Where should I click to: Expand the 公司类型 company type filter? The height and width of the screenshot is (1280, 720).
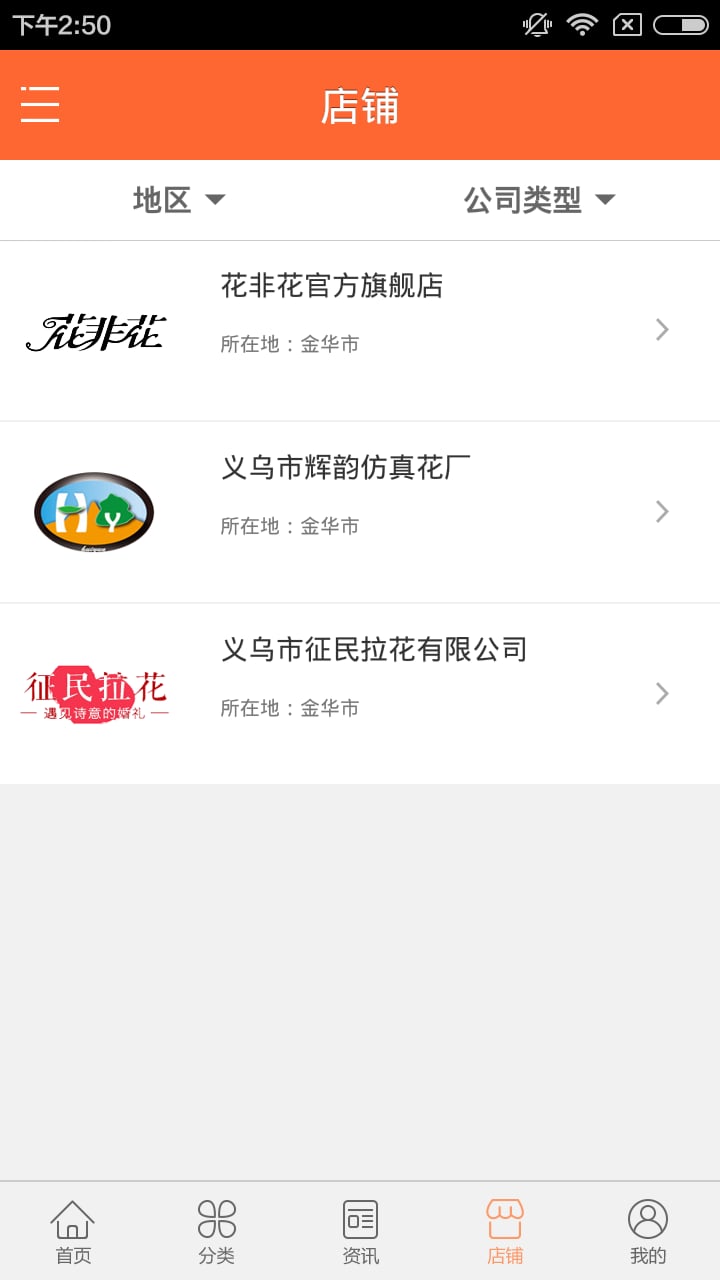(x=539, y=200)
